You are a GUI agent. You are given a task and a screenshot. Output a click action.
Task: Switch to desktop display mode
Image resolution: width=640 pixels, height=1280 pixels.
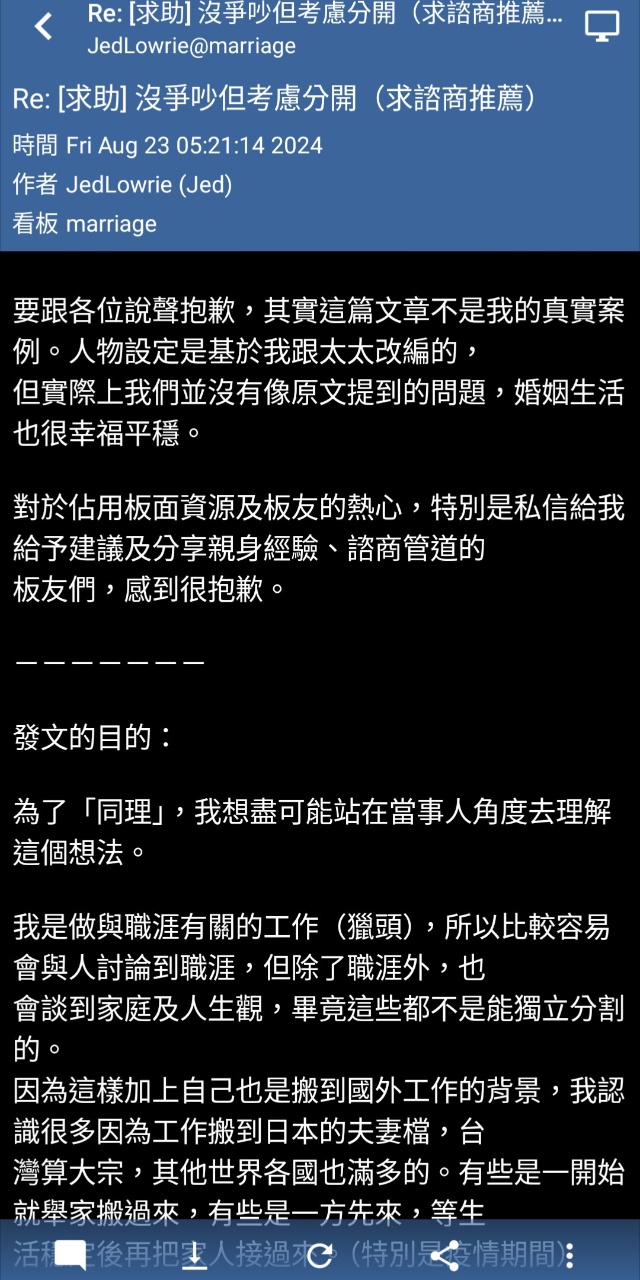click(x=602, y=27)
